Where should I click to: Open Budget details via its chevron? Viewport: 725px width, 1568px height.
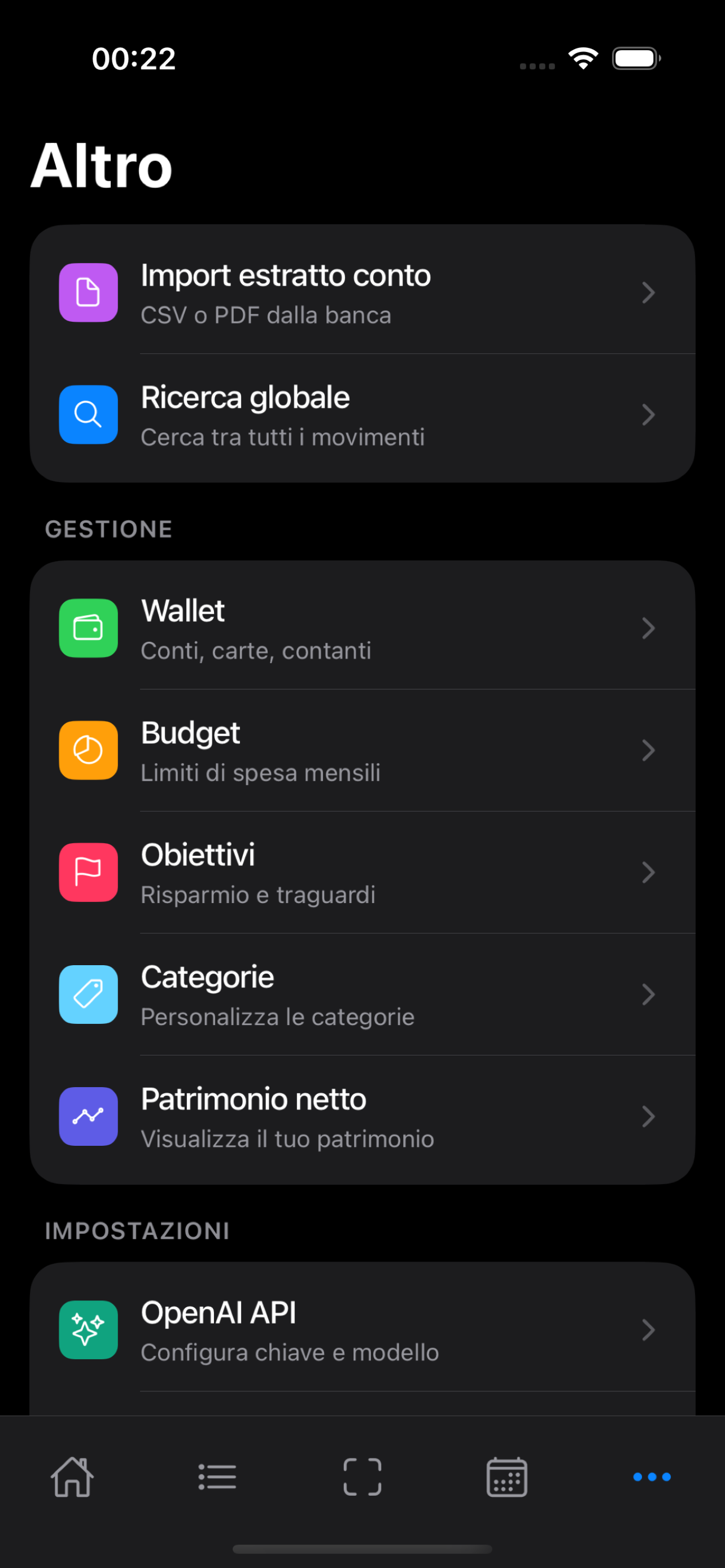pyautogui.click(x=648, y=751)
